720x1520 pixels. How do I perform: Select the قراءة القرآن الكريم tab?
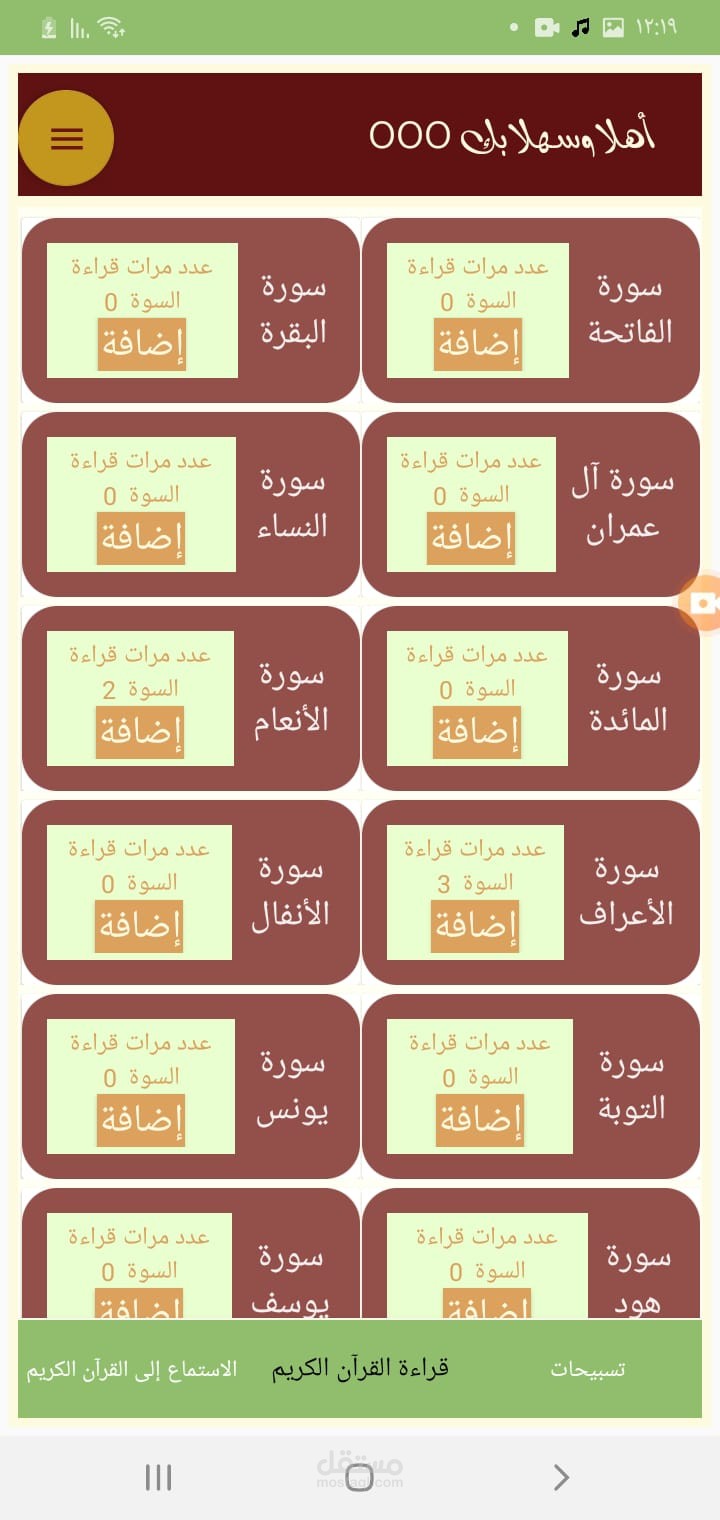tap(360, 1370)
